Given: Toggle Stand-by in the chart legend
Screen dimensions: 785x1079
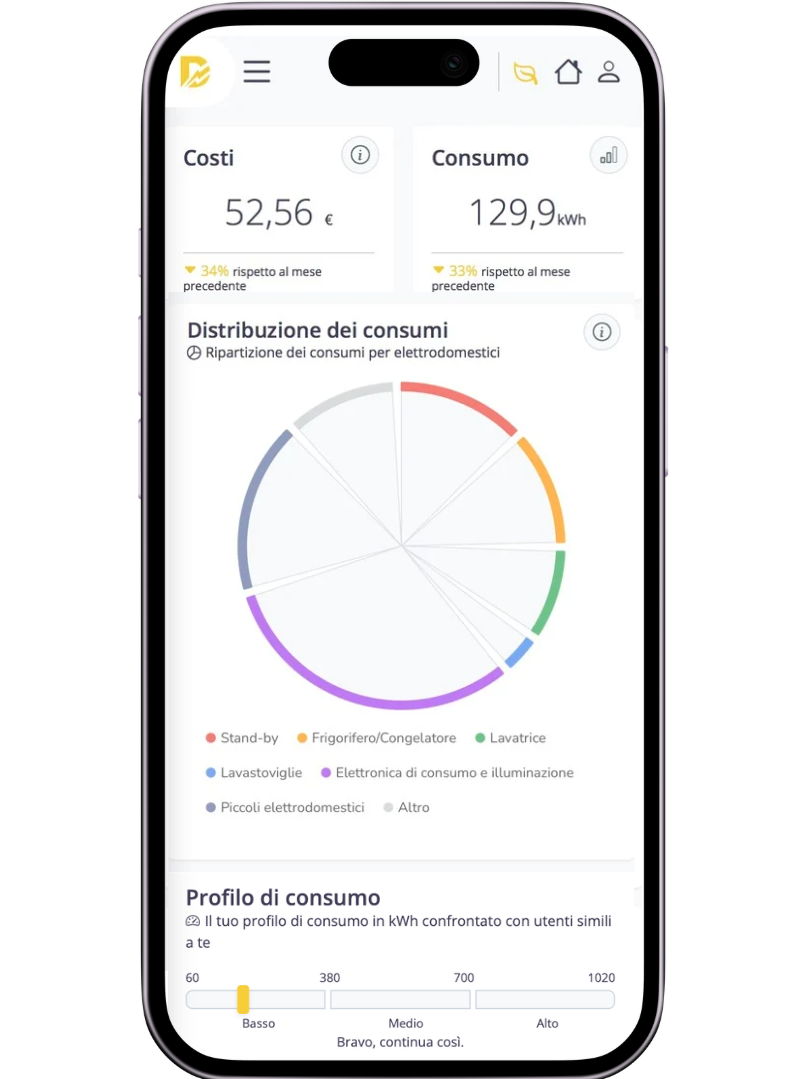Looking at the screenshot, I should coord(242,738).
